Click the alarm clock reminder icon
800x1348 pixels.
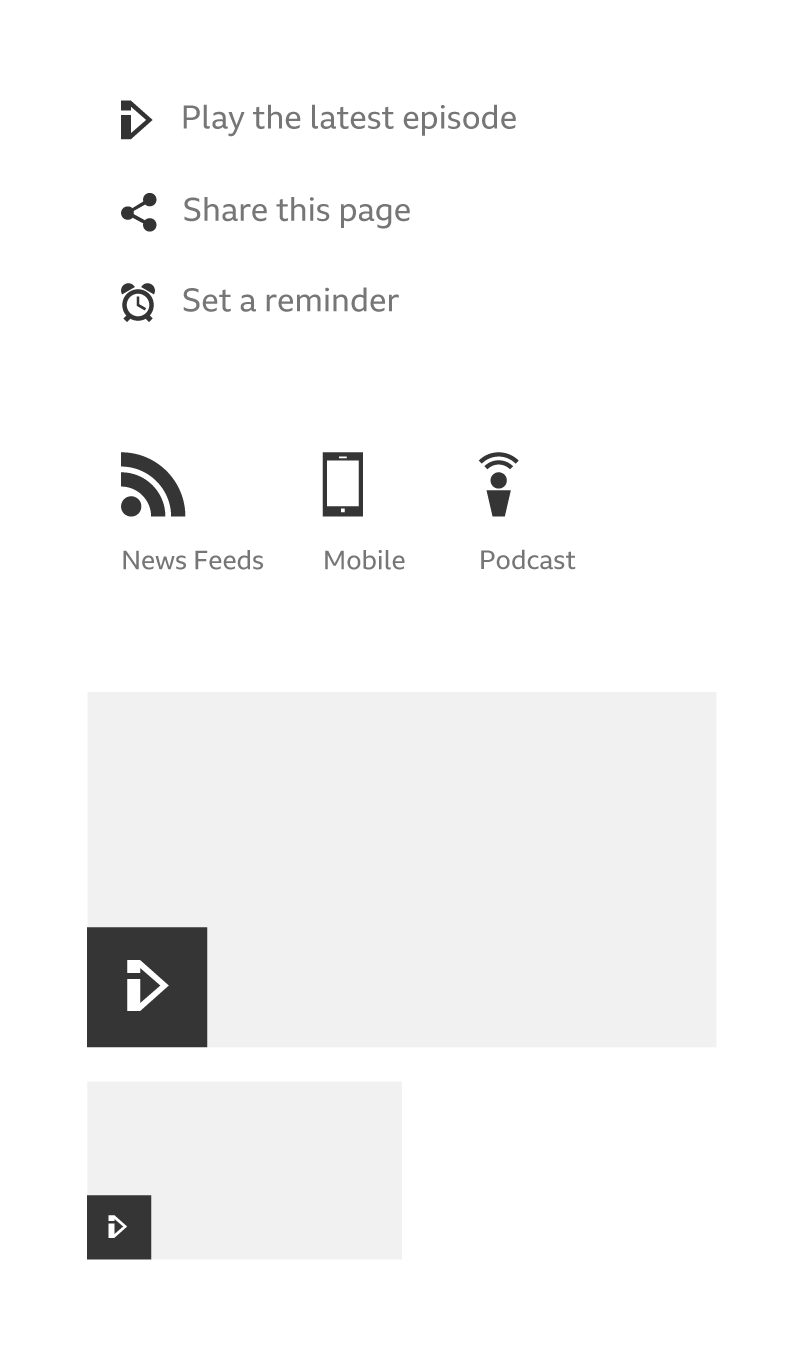tap(137, 301)
